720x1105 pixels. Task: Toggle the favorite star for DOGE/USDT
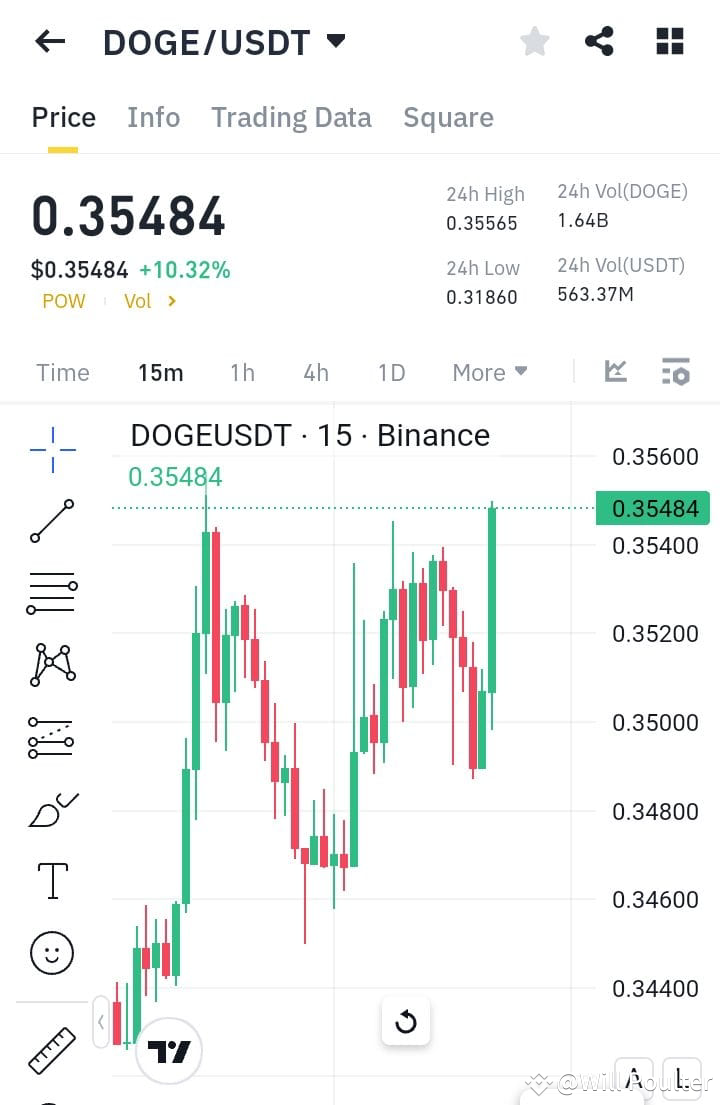[534, 41]
